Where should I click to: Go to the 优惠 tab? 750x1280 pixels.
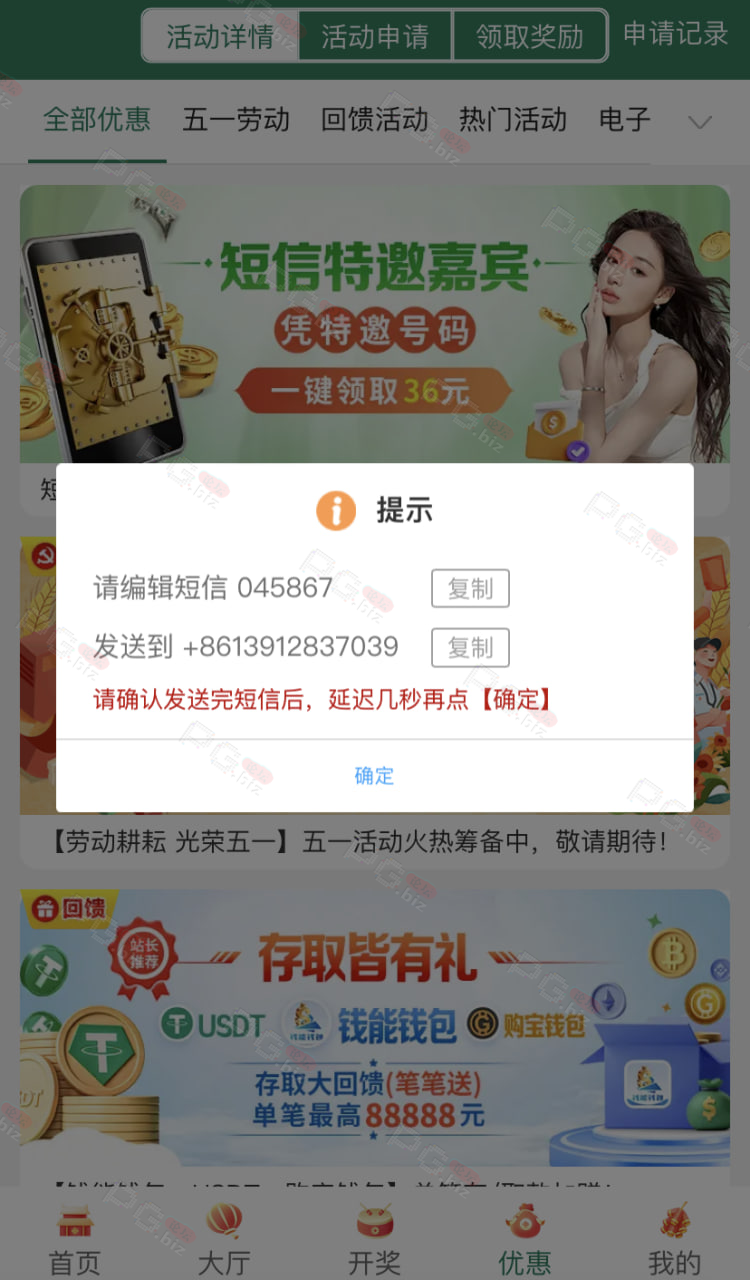coord(525,1240)
